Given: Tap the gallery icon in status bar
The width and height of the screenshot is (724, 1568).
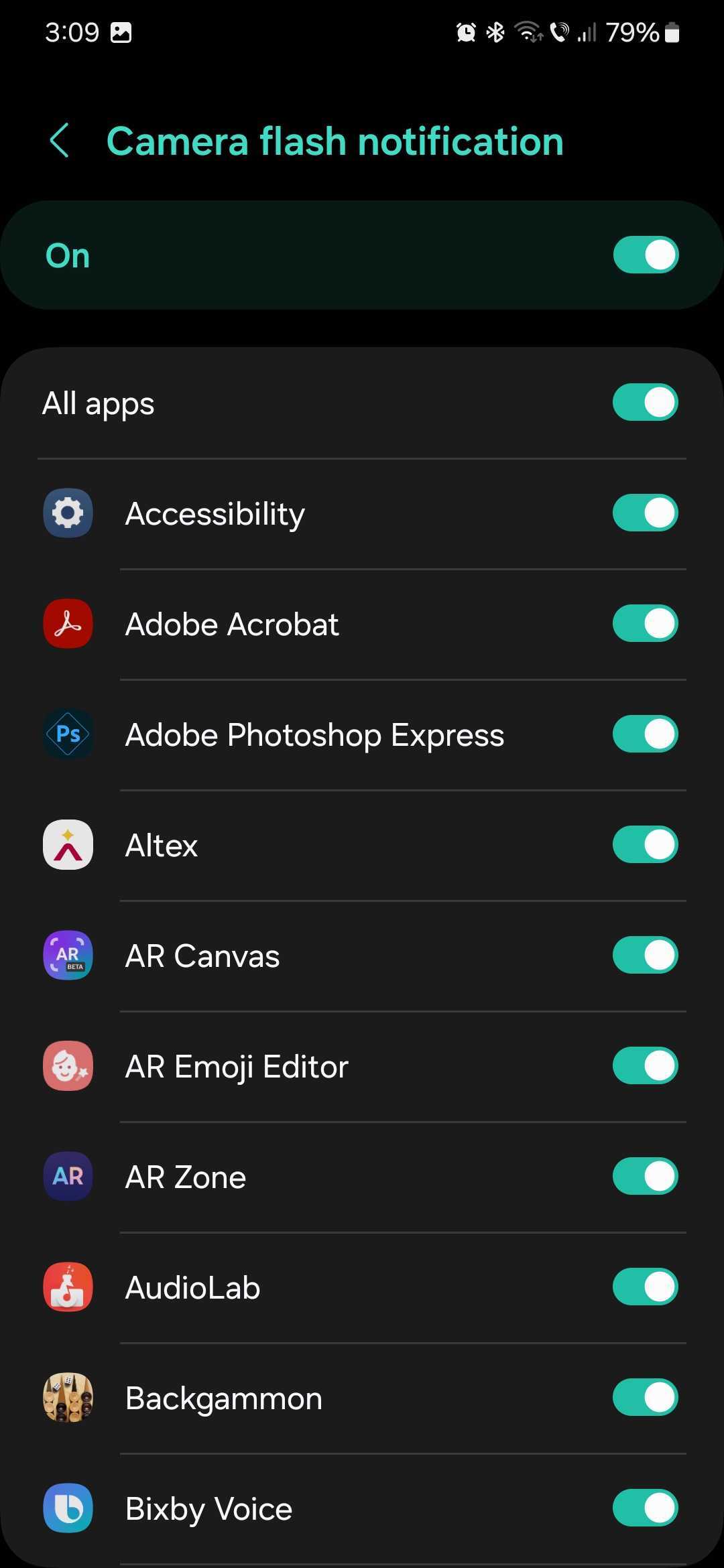Looking at the screenshot, I should tap(121, 31).
